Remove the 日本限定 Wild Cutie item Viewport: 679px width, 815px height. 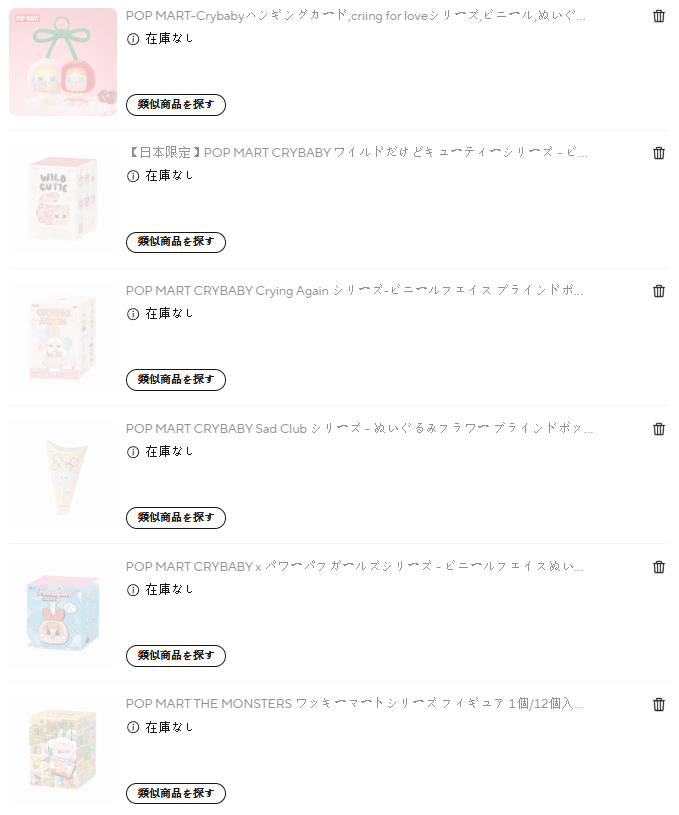(x=658, y=153)
